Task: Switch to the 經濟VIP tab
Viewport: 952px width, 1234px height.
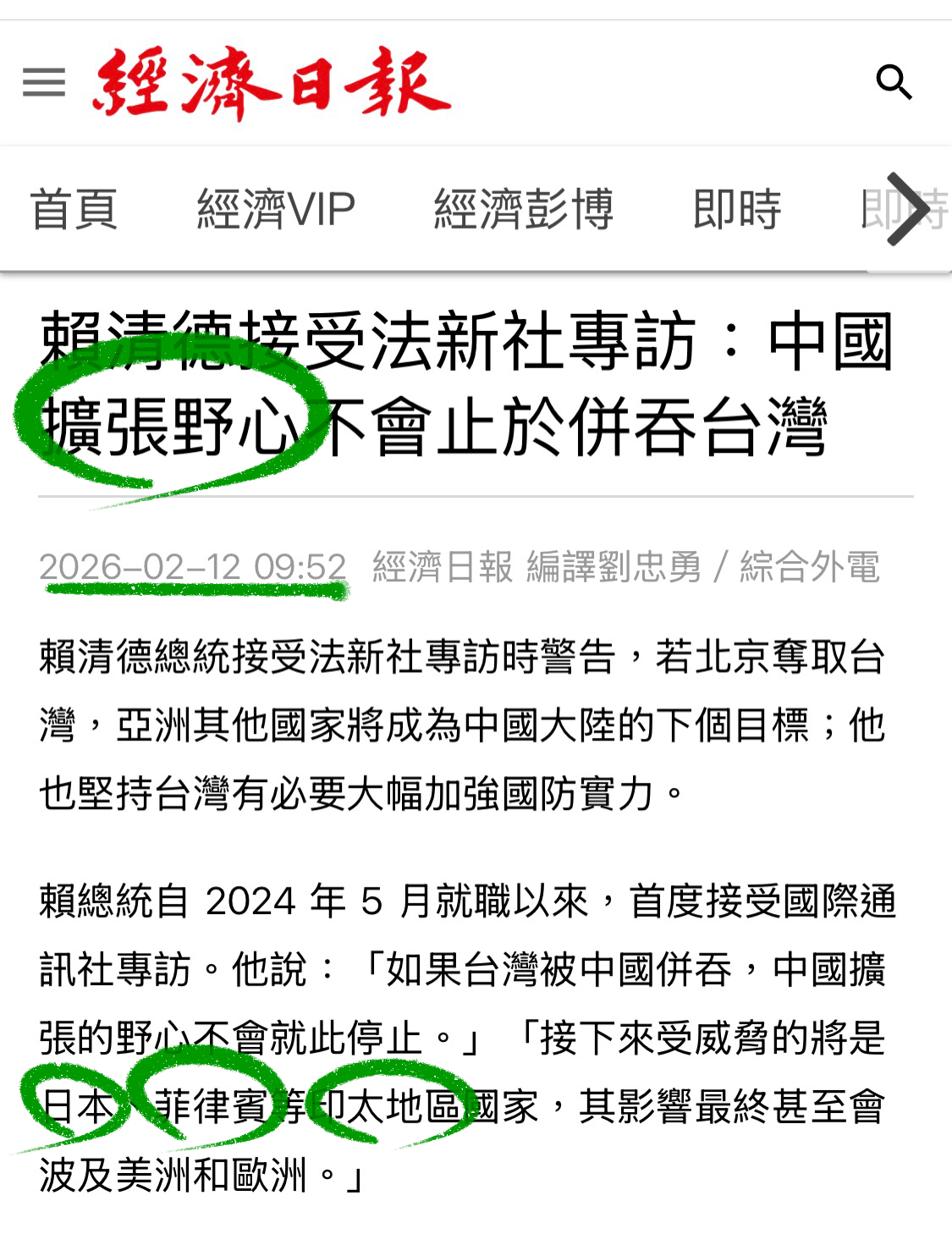Action: click(x=276, y=209)
